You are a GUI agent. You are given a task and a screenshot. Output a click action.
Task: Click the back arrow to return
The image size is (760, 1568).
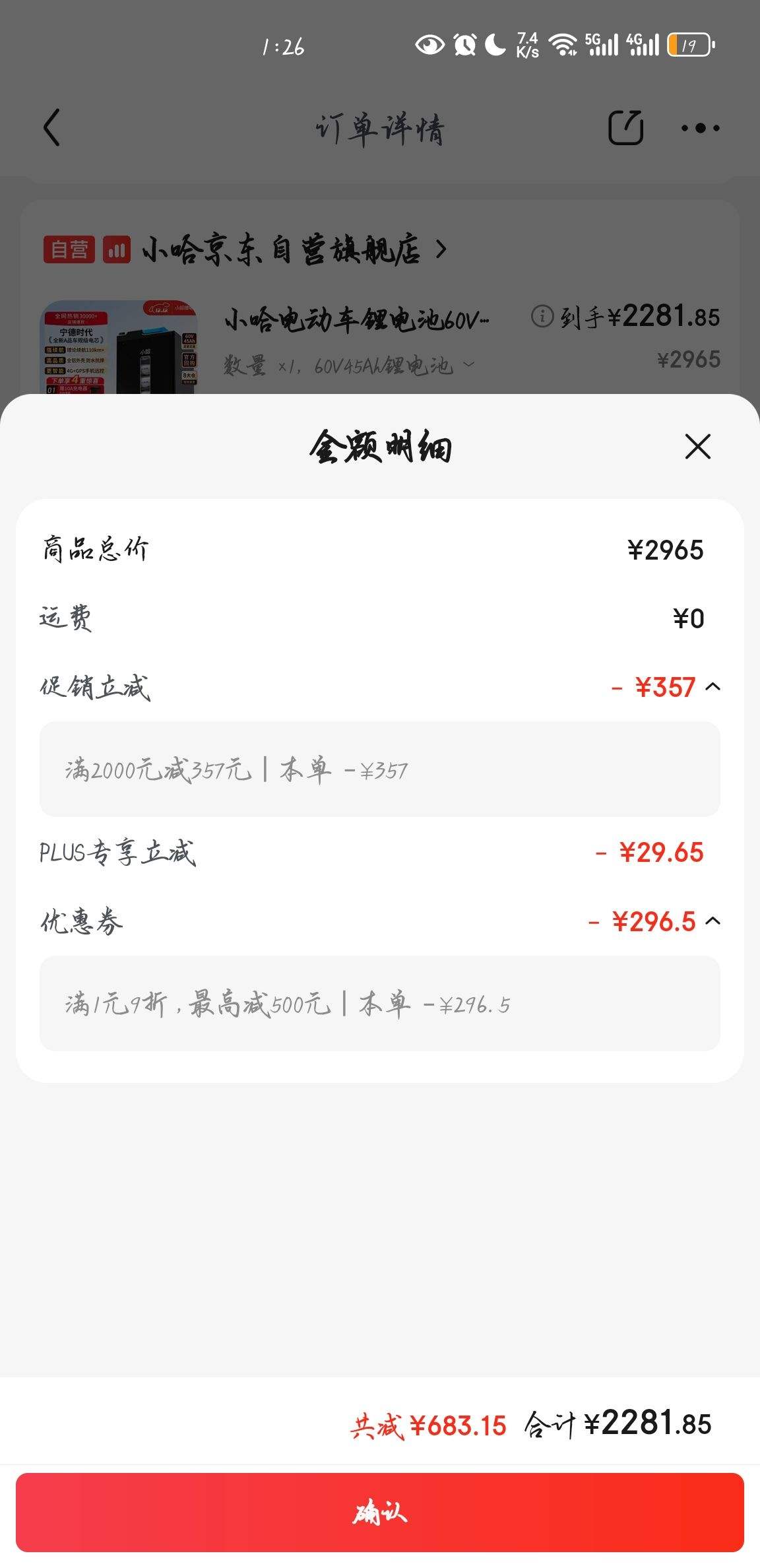(51, 128)
